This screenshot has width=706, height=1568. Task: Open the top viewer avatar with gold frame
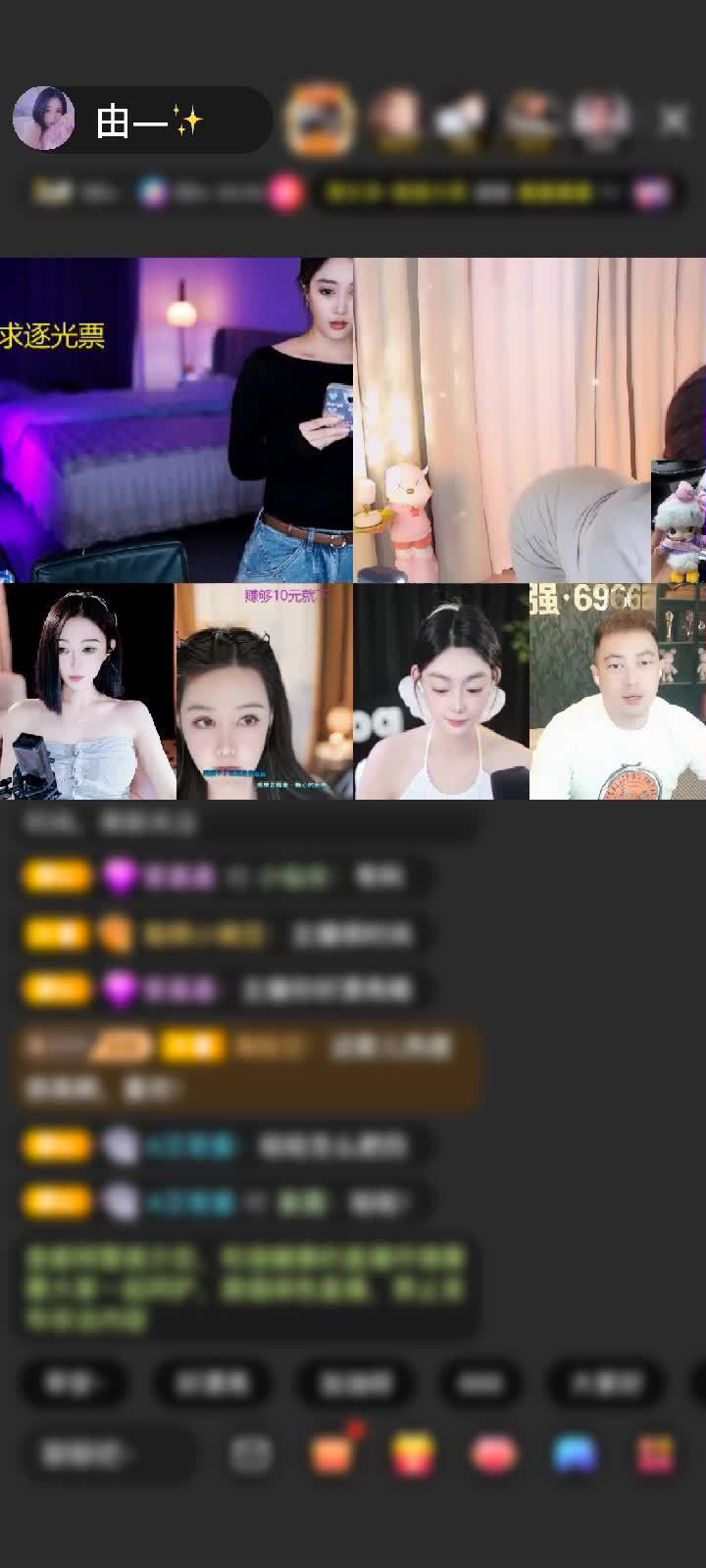point(319,120)
